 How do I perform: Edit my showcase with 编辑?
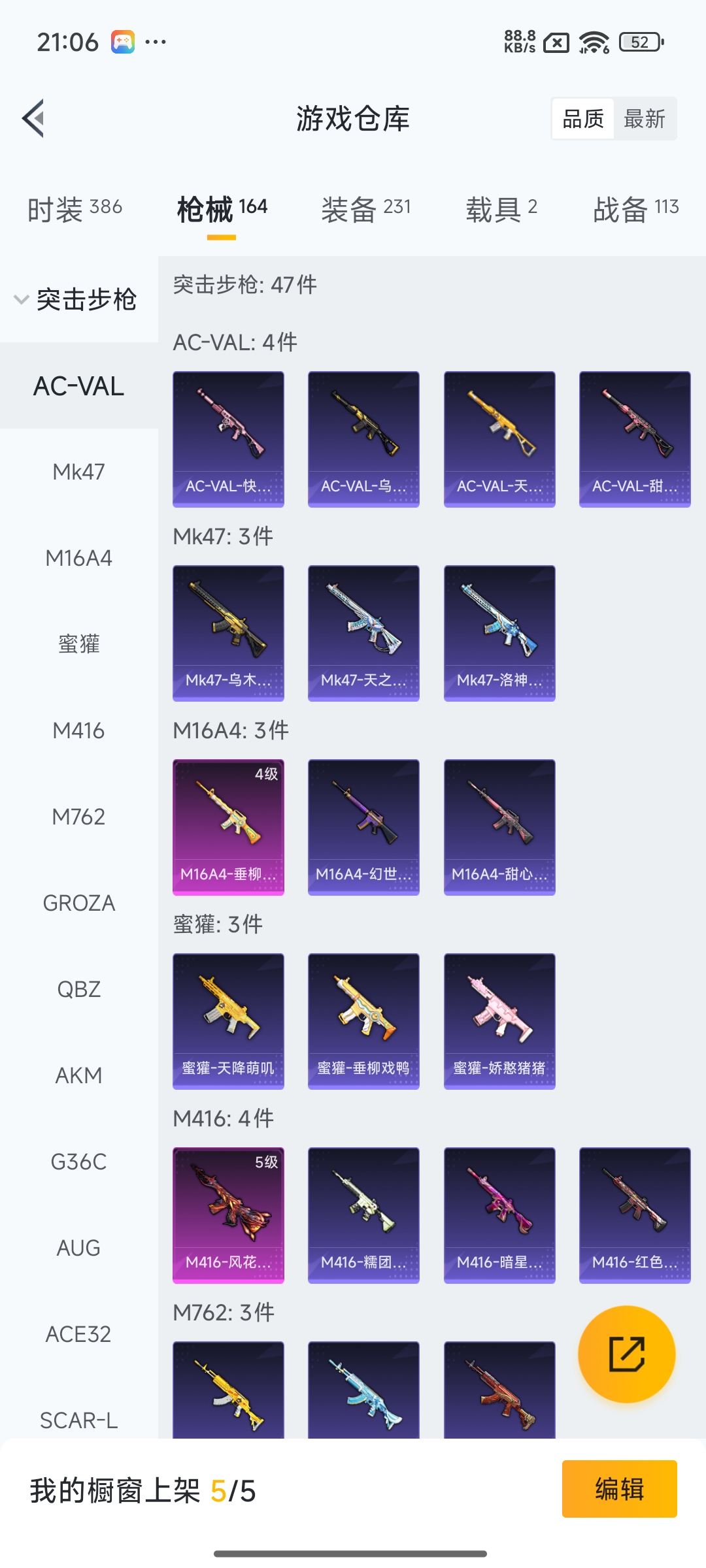(x=619, y=1489)
